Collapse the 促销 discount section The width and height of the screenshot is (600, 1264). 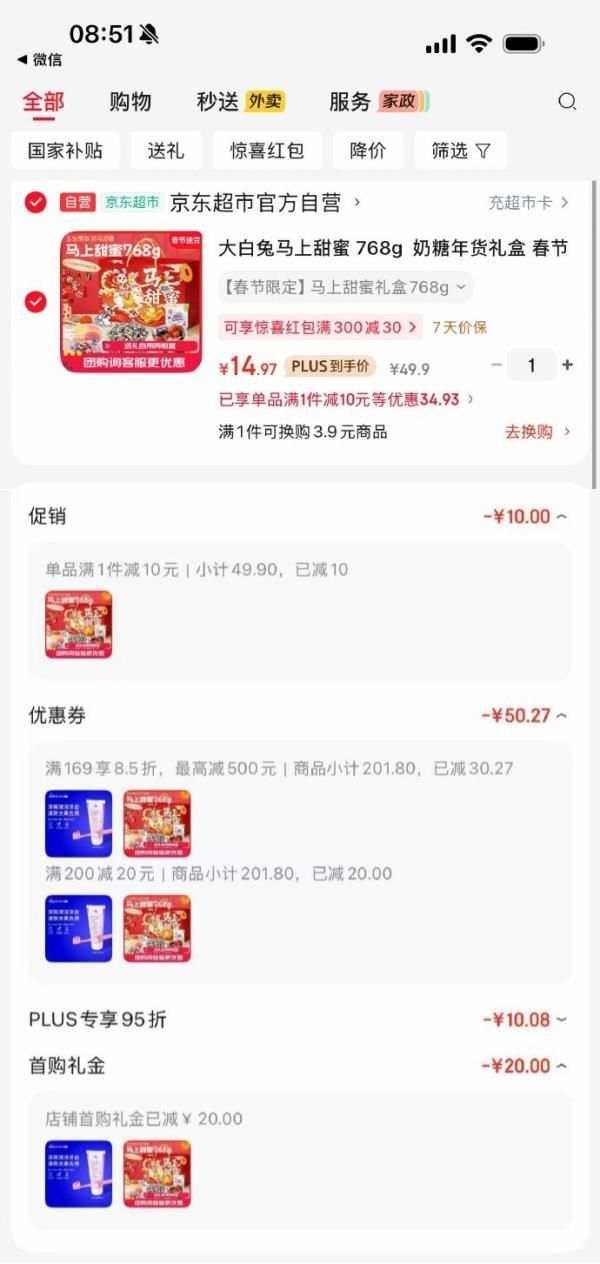pyautogui.click(x=561, y=516)
